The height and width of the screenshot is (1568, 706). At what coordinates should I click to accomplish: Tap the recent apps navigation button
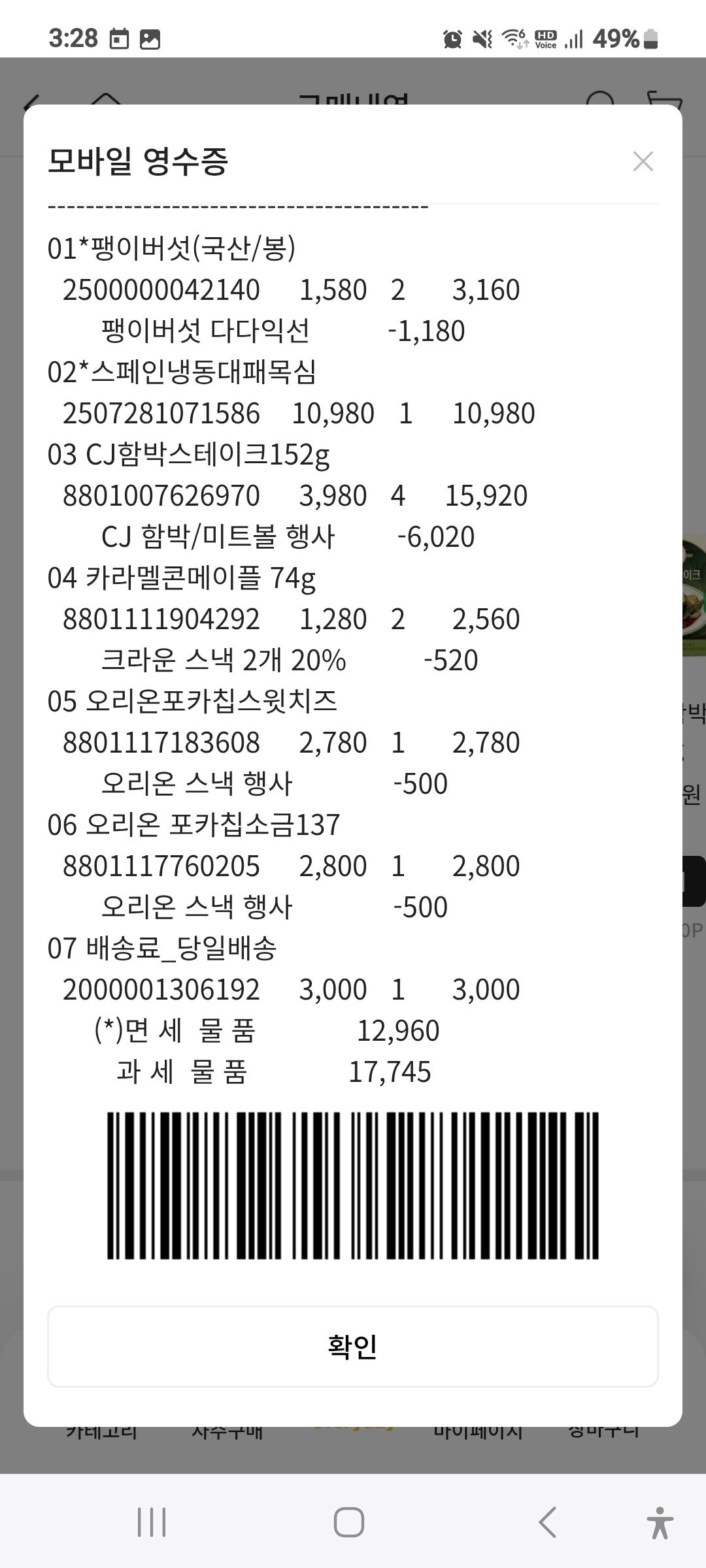coord(152,1522)
